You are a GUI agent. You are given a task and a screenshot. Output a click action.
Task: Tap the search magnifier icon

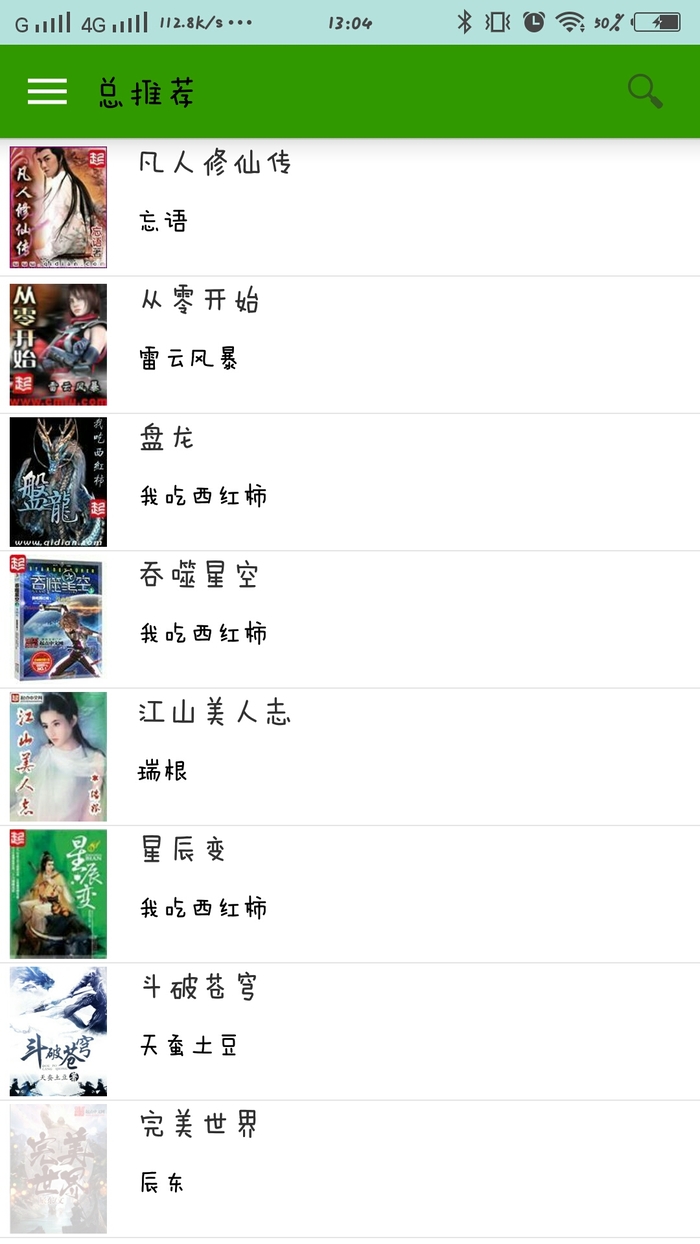[x=645, y=92]
